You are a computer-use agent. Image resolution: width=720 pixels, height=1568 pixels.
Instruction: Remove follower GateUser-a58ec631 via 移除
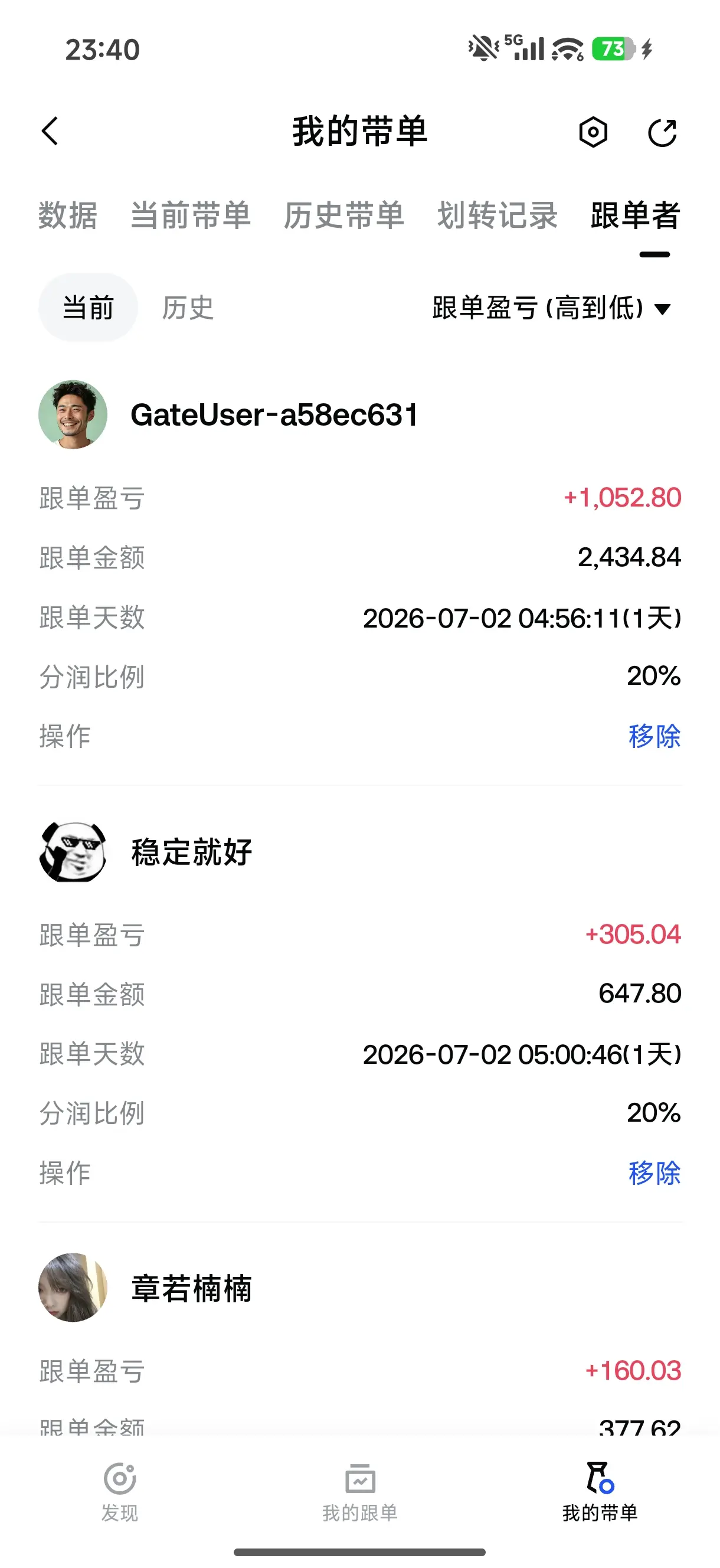pyautogui.click(x=654, y=736)
